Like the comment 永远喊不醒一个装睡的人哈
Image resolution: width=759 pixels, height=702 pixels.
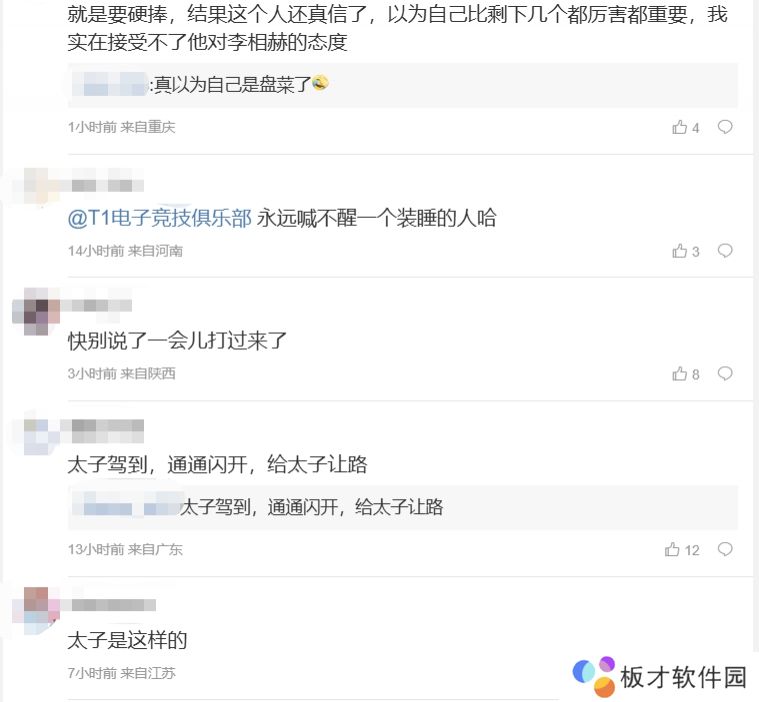click(680, 251)
